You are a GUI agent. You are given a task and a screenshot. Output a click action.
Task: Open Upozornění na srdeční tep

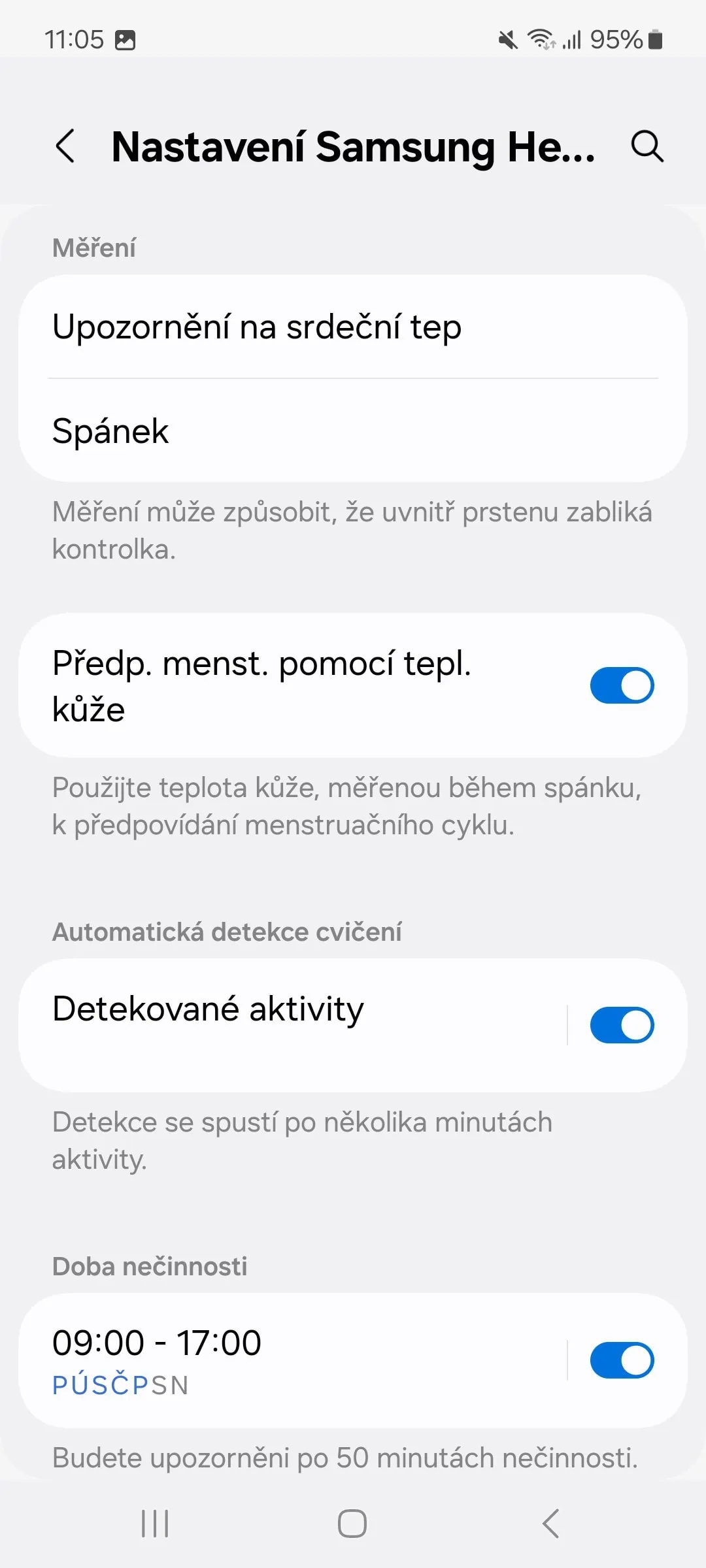pos(353,327)
